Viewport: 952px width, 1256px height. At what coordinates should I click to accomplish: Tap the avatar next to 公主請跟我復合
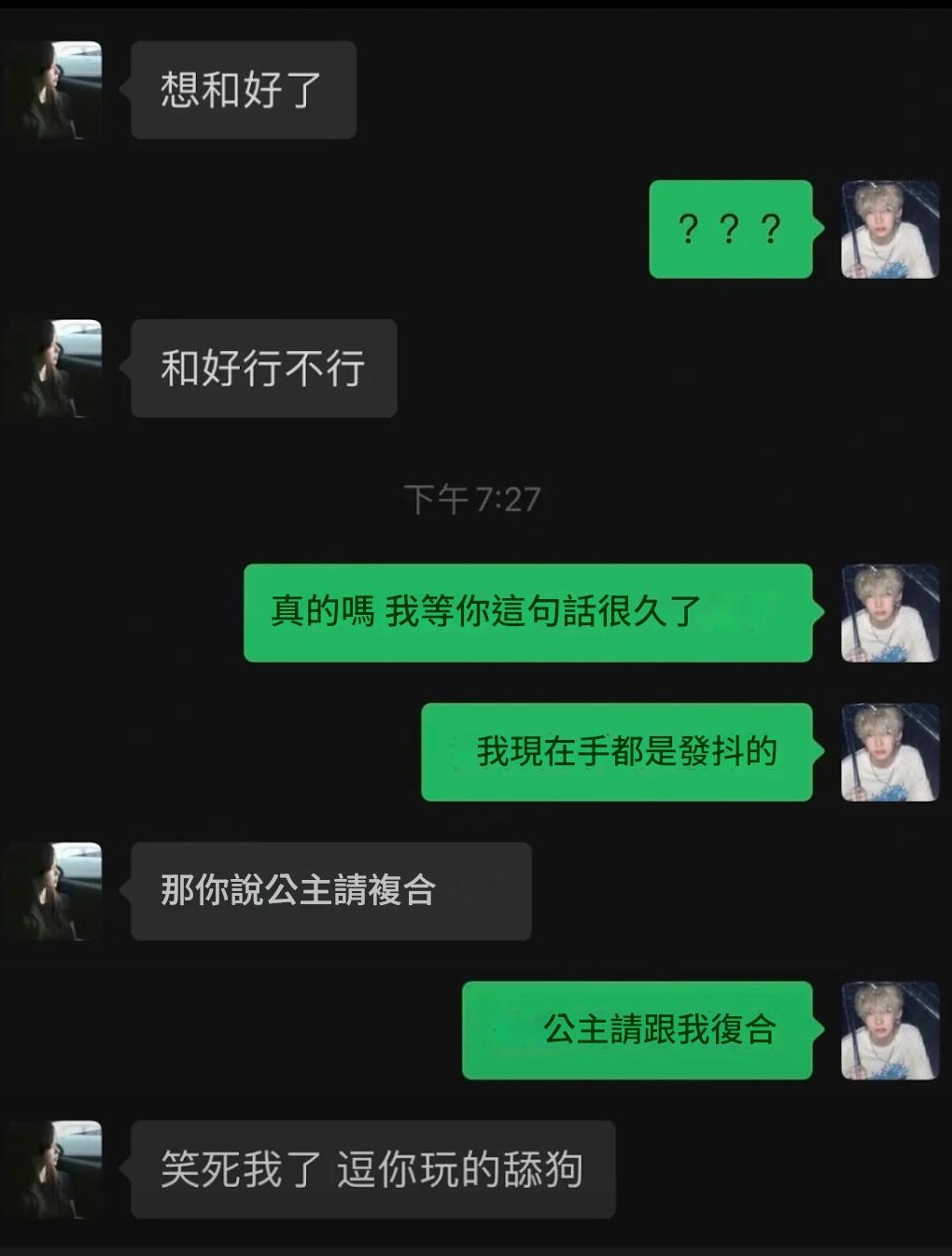coord(889,1030)
